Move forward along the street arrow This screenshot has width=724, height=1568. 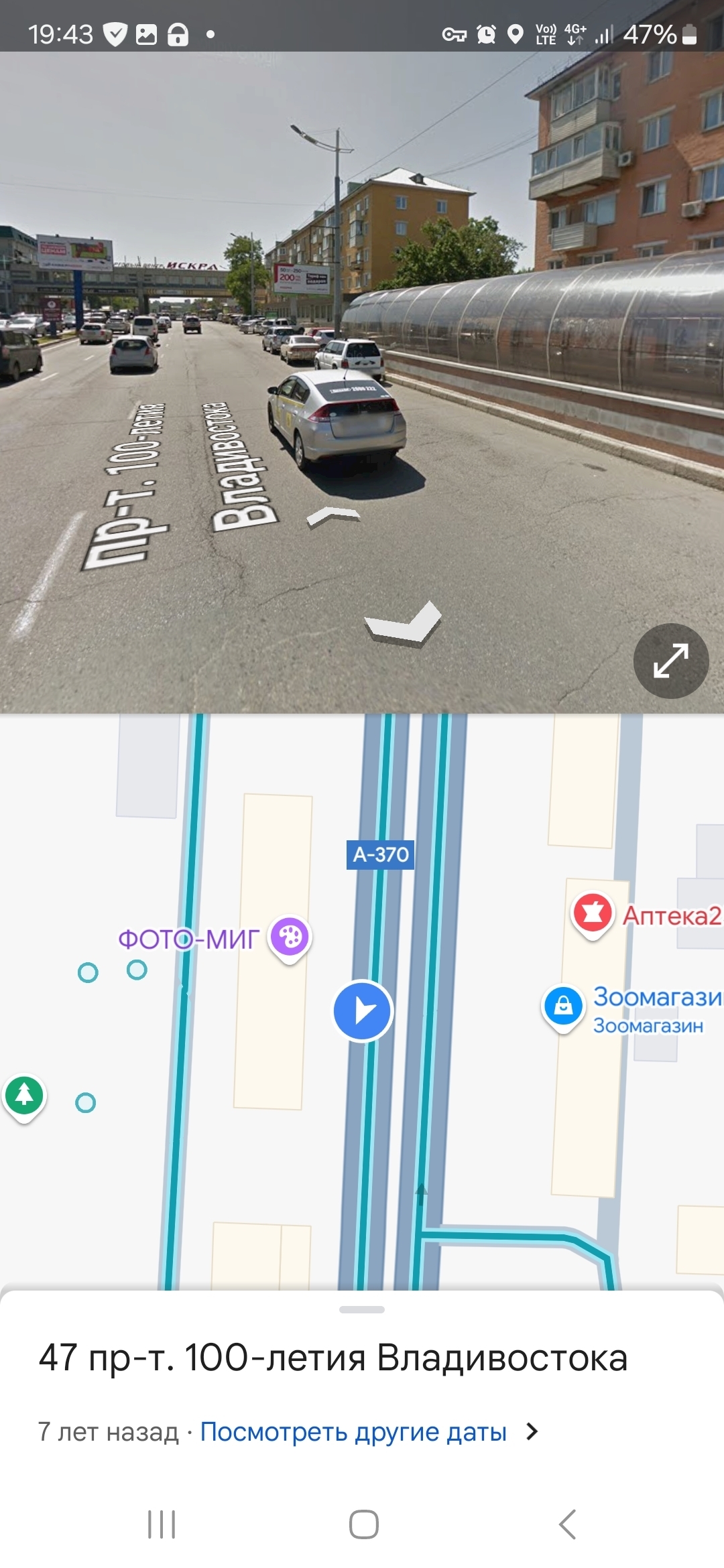[x=333, y=516]
